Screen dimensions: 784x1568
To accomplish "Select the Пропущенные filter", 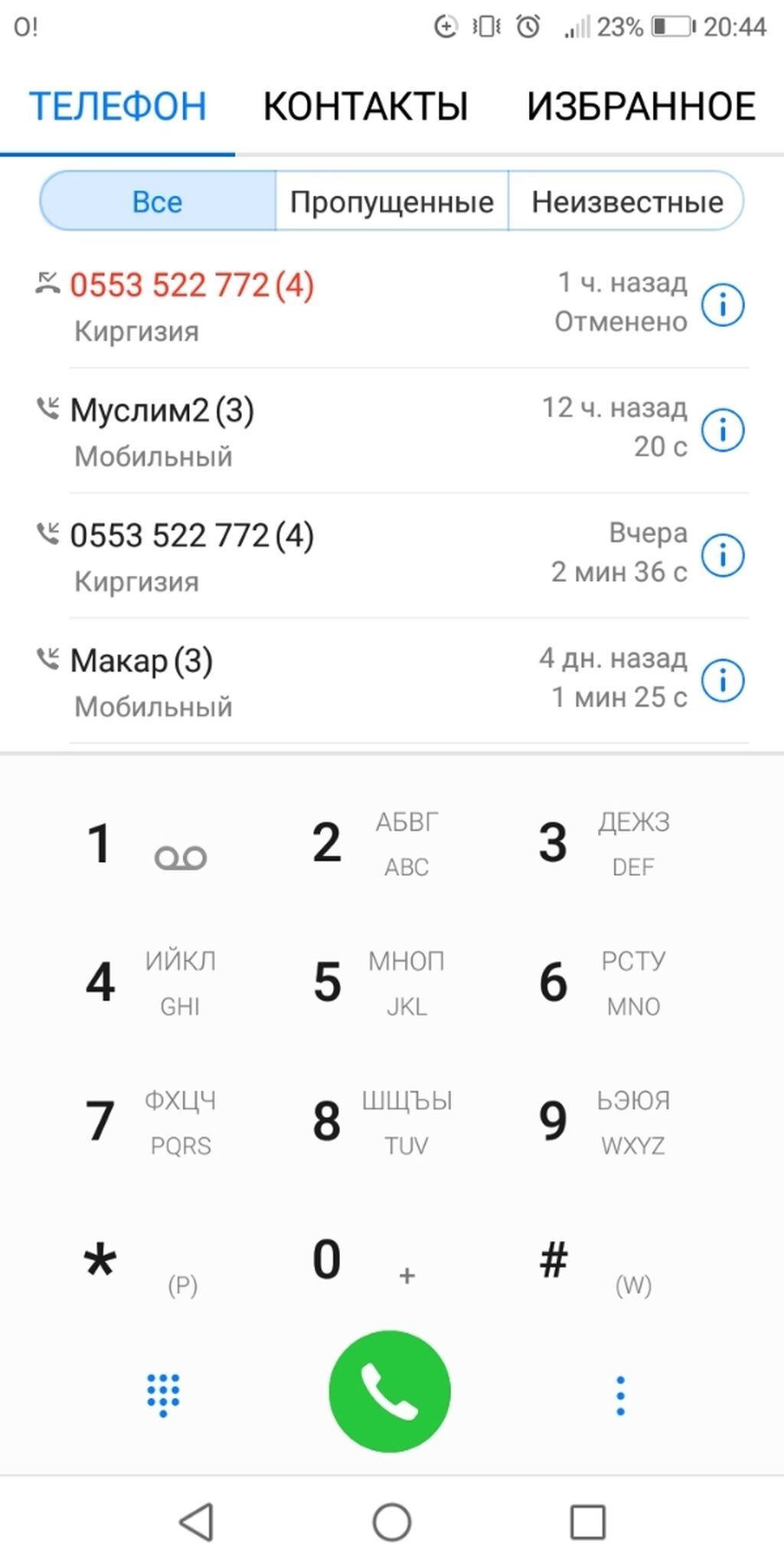I will [x=391, y=202].
